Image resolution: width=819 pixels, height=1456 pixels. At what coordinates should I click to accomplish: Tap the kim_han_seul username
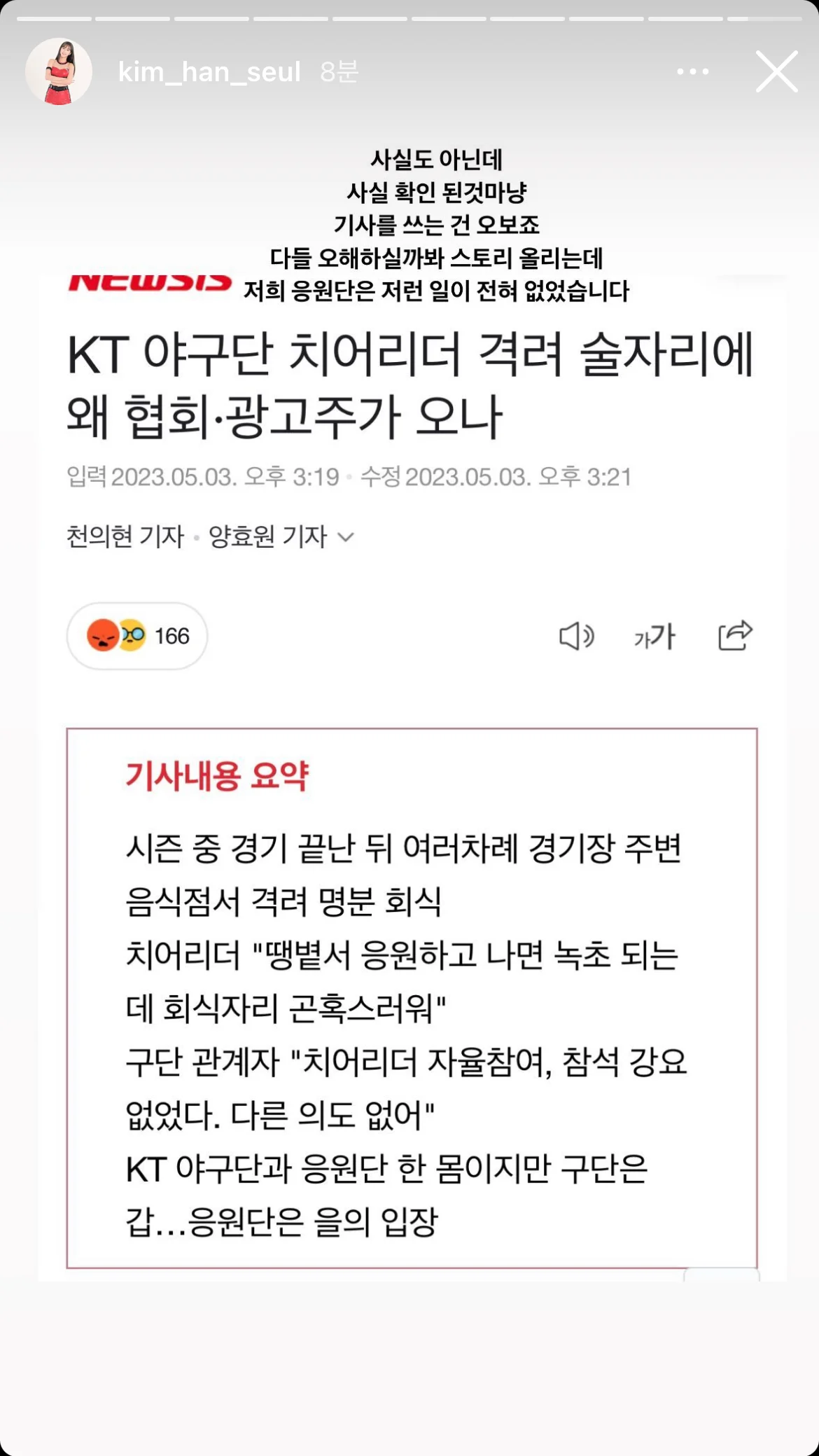click(209, 71)
